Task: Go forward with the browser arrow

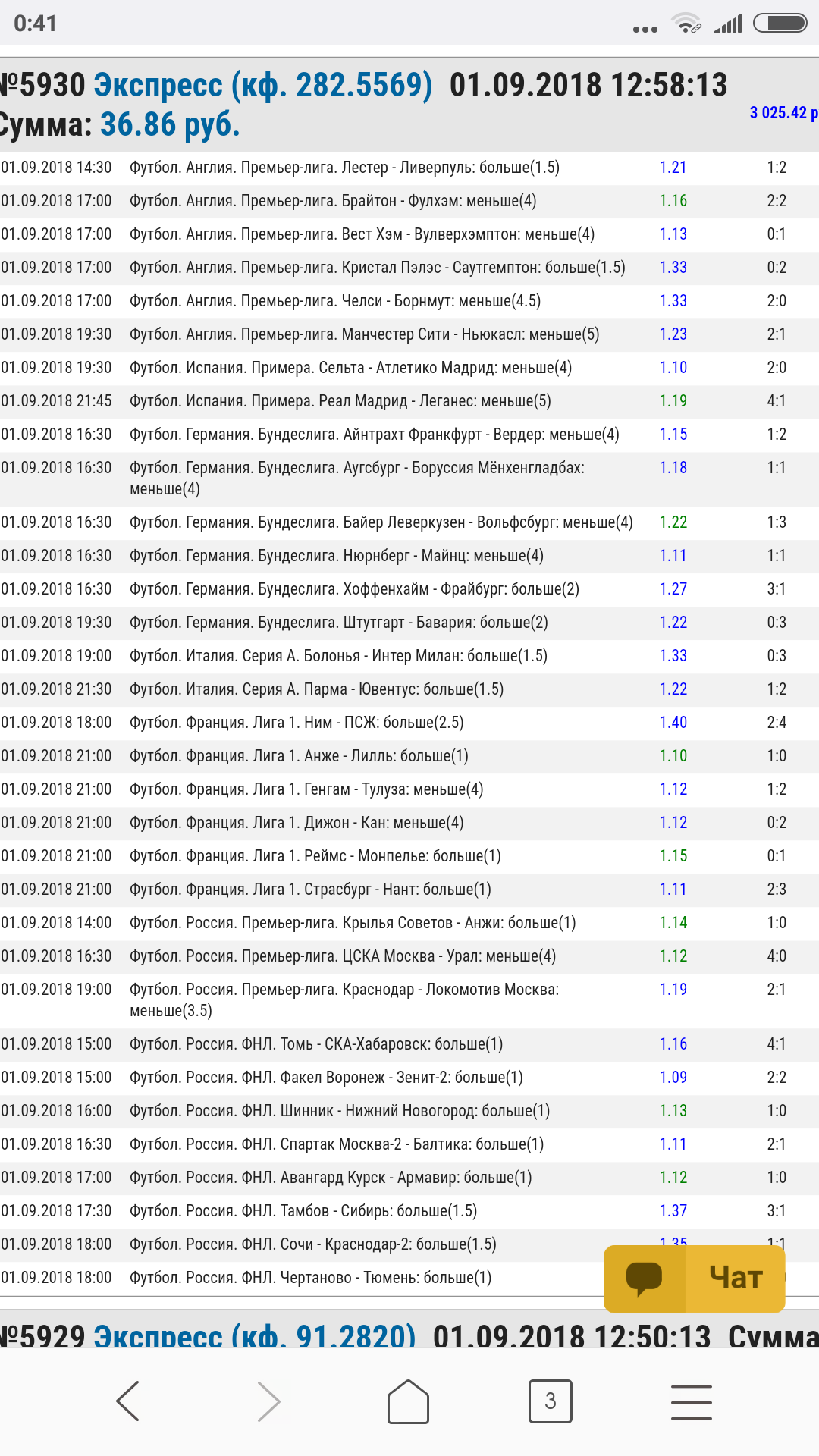Action: click(268, 1401)
